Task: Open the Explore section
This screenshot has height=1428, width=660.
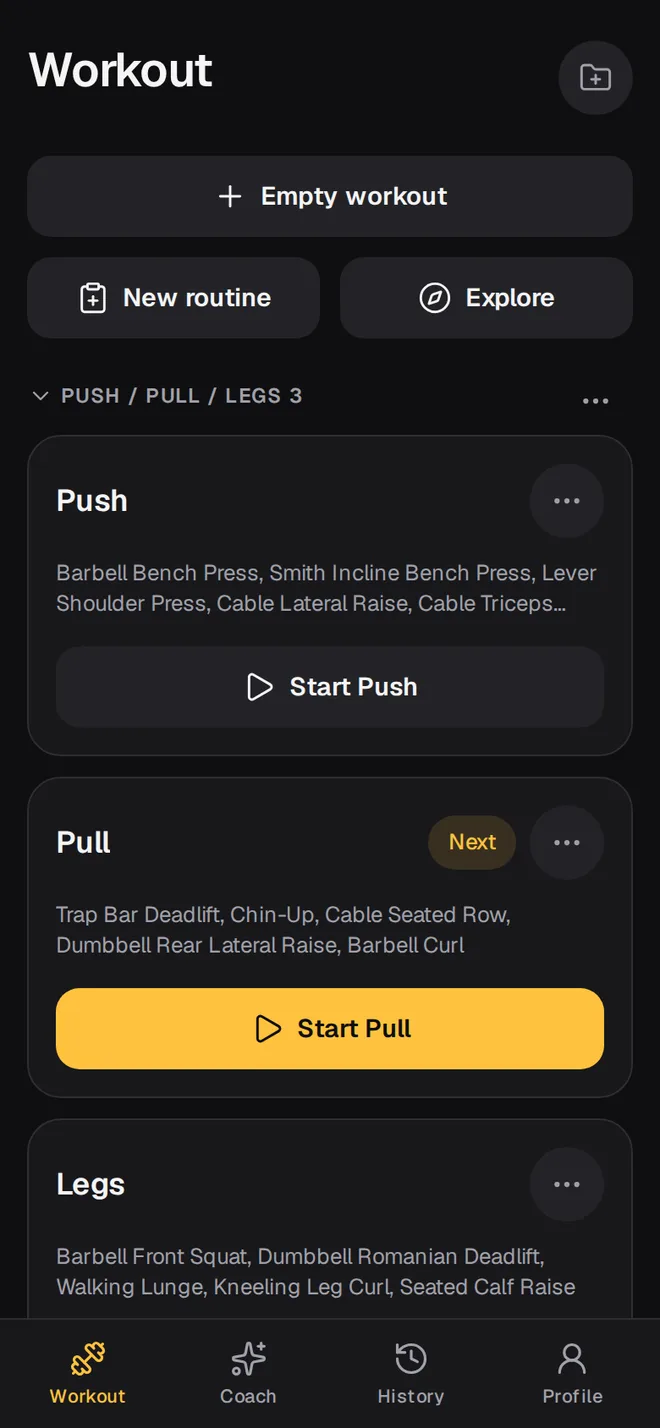Action: (x=486, y=298)
